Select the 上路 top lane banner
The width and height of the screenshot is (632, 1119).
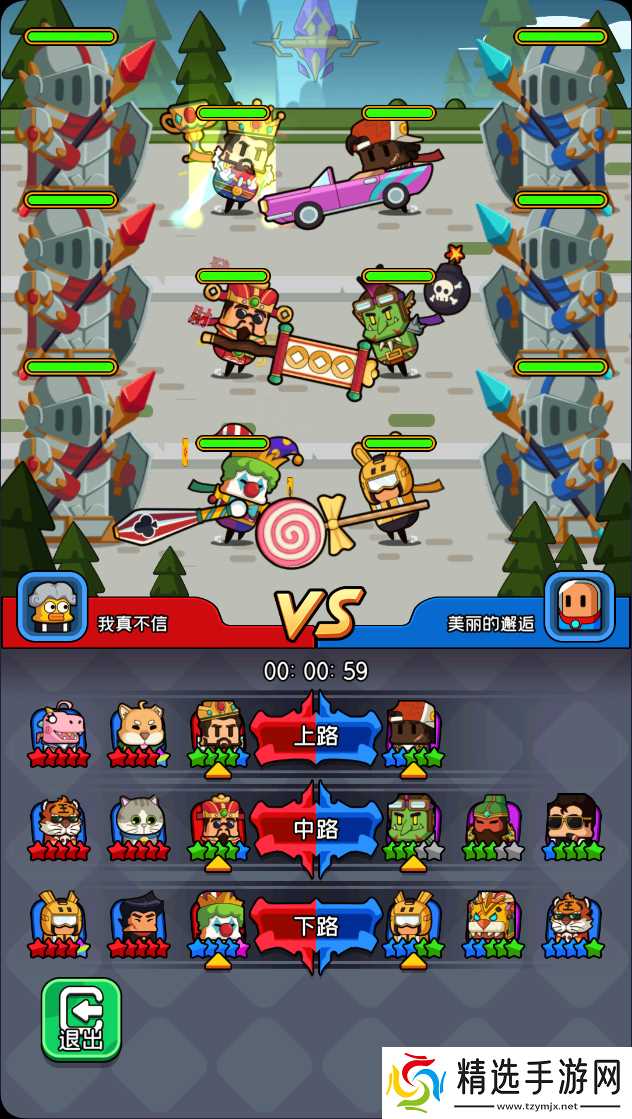pyautogui.click(x=316, y=736)
